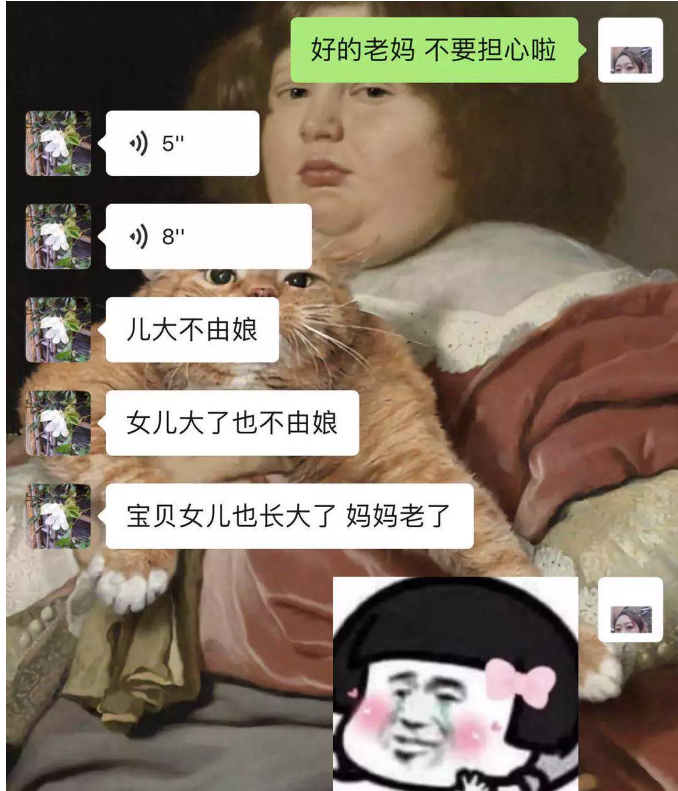Screen dimensions: 678x791
Task: Play the 5-second voice message
Action: (182, 143)
